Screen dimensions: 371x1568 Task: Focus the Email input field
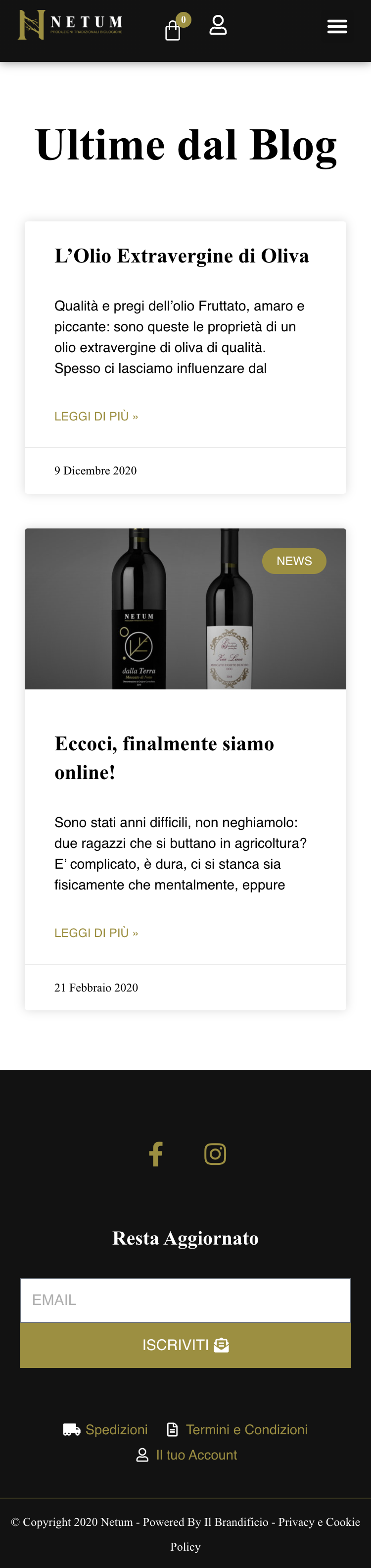(185, 1300)
